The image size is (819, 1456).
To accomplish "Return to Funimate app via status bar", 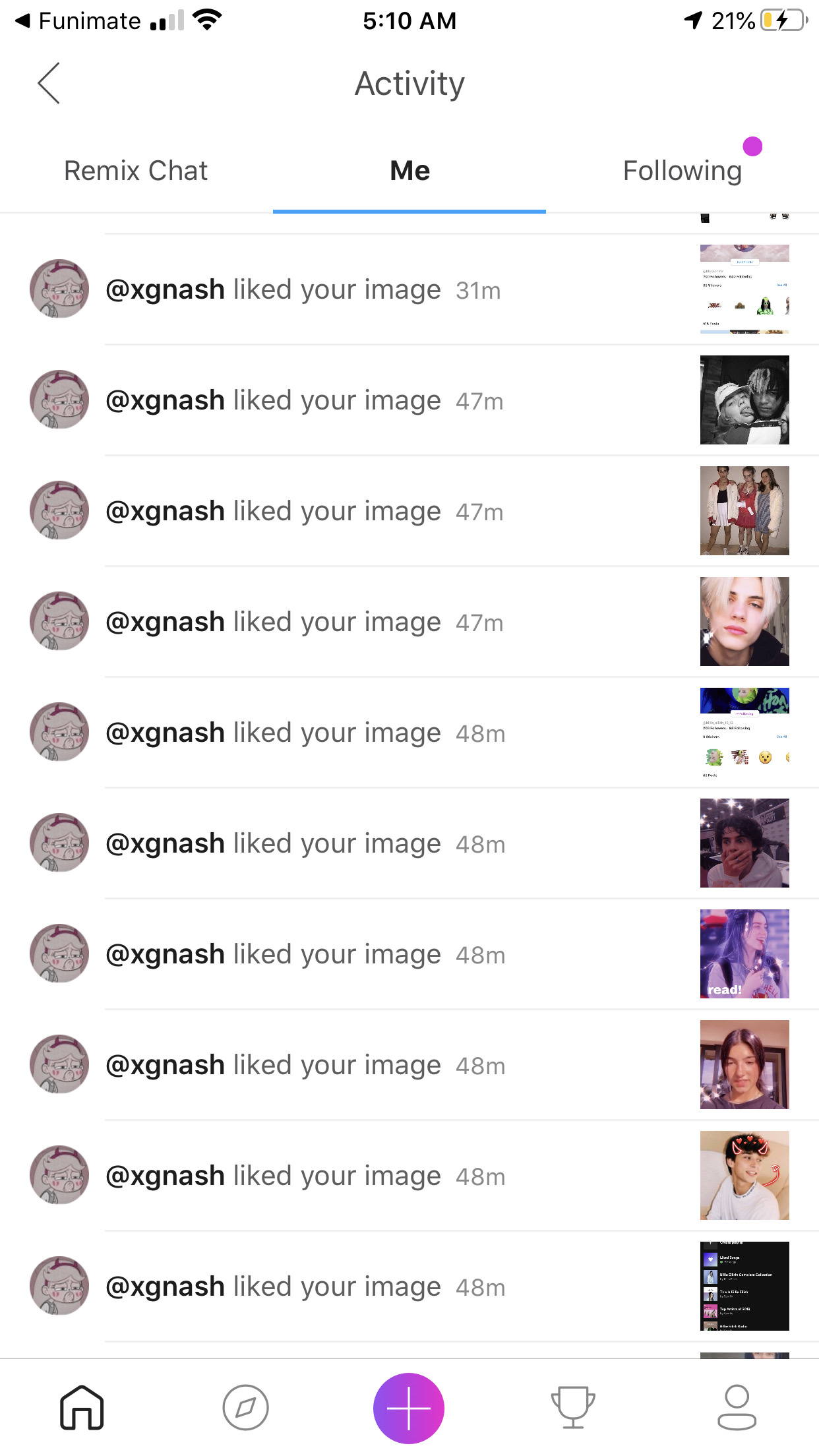I will pyautogui.click(x=78, y=21).
